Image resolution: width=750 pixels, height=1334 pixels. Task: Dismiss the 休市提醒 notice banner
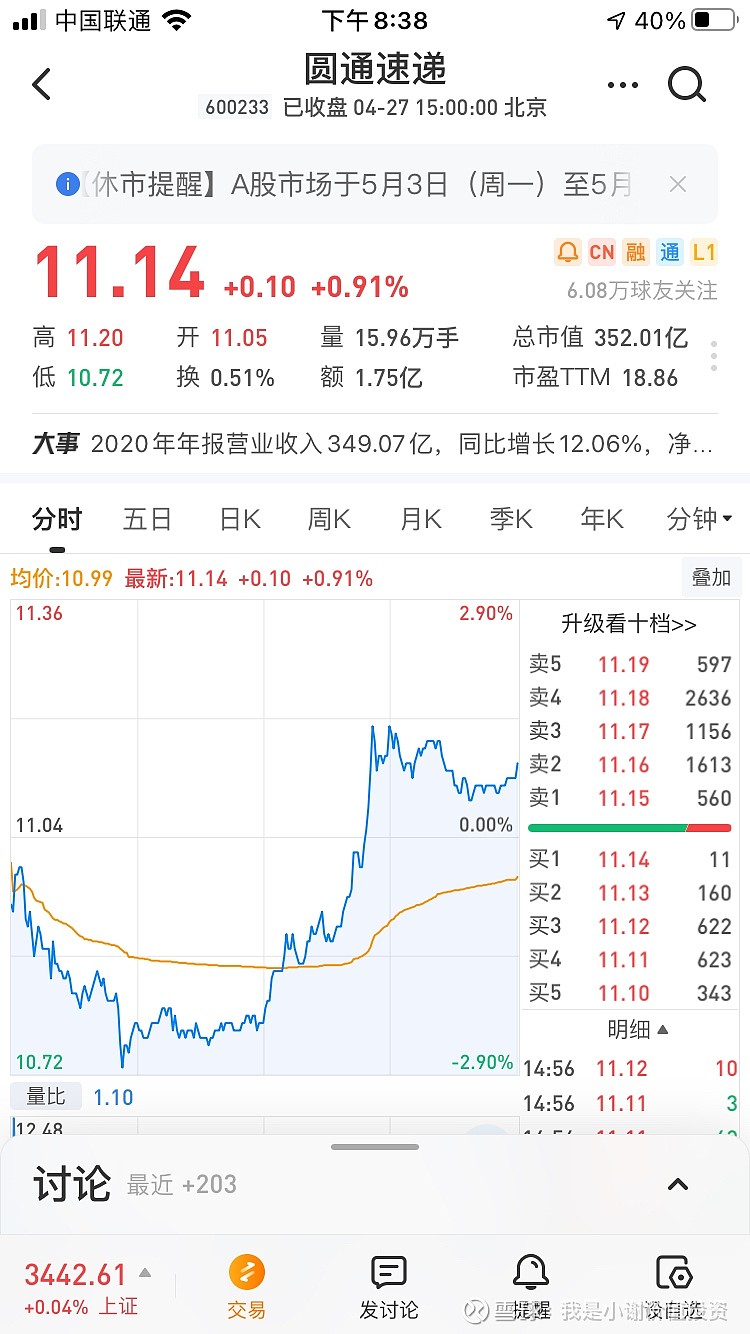[678, 184]
